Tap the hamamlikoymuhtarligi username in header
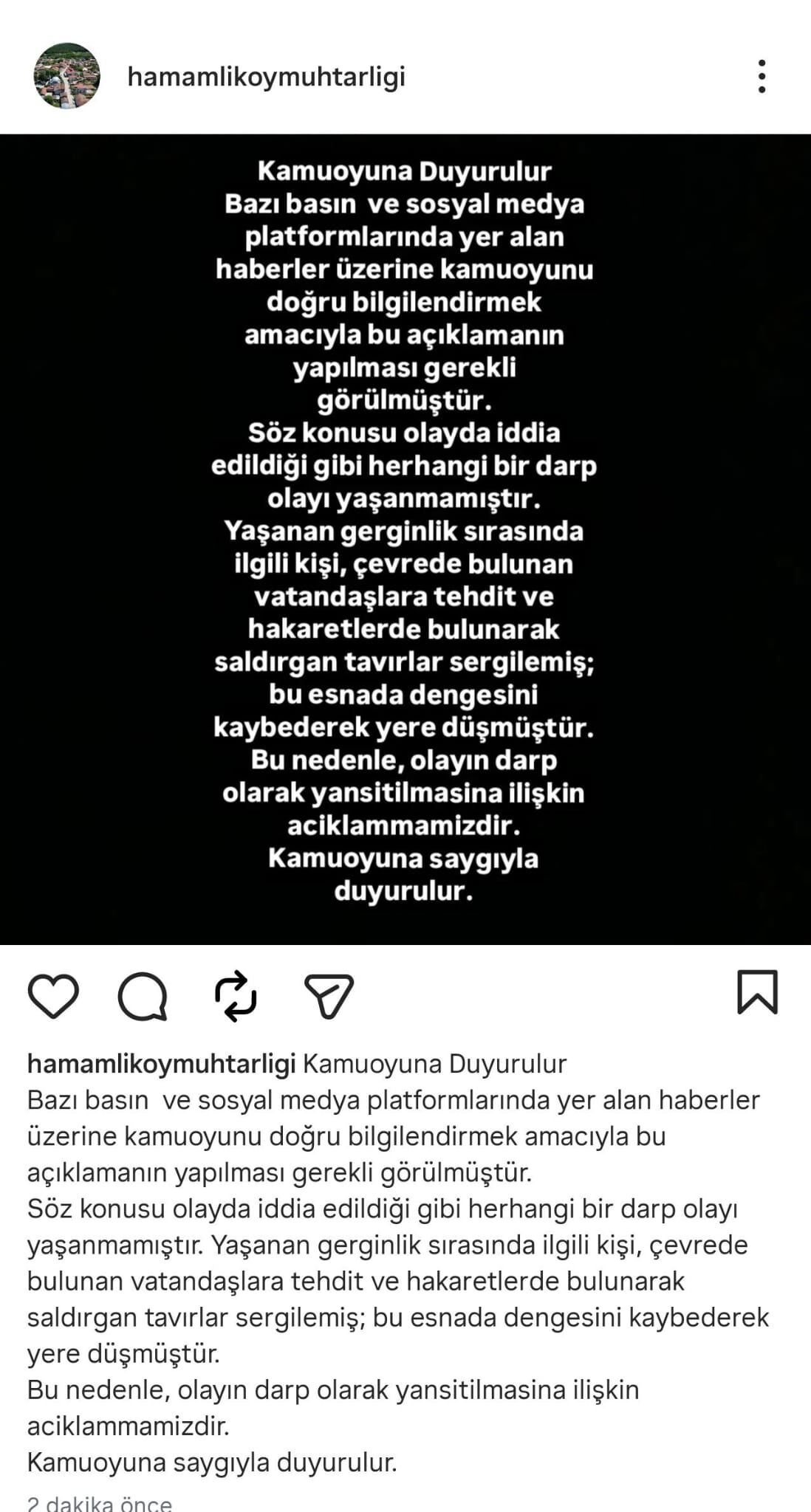The height and width of the screenshot is (1512, 811). pyautogui.click(x=267, y=77)
